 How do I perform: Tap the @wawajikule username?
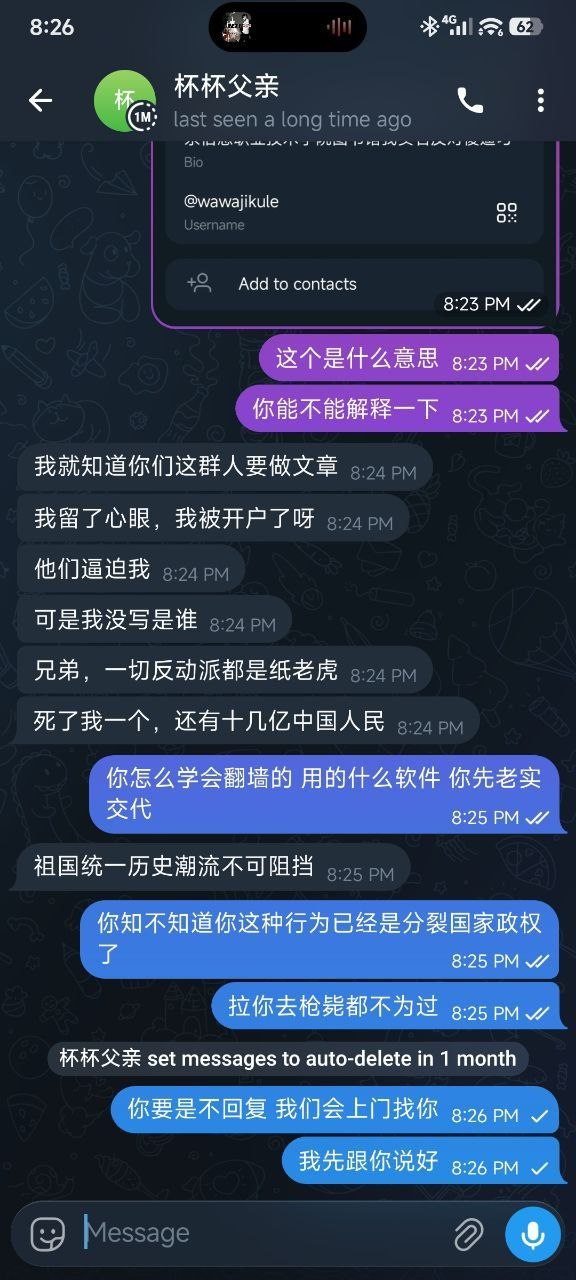[231, 201]
